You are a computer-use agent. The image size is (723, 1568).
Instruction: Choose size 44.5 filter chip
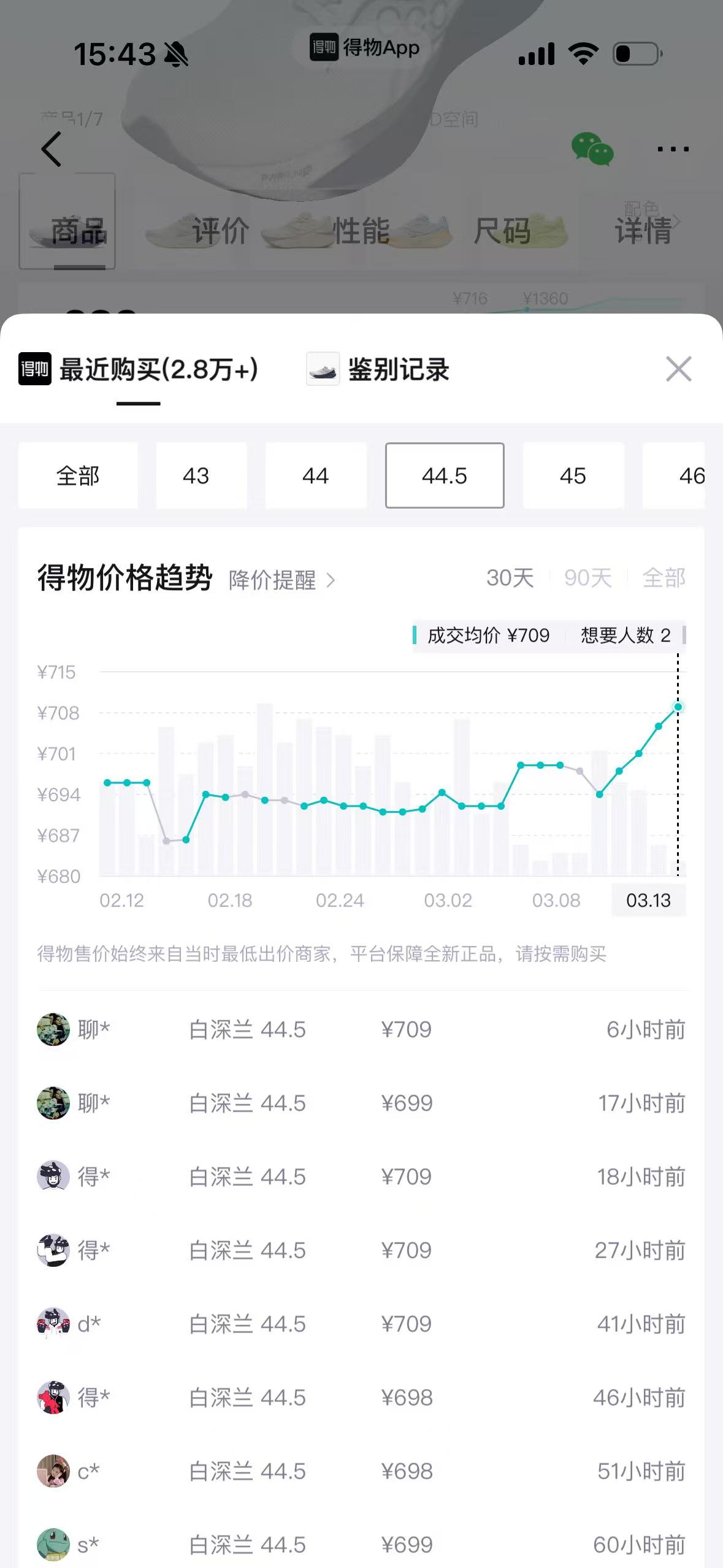click(445, 475)
